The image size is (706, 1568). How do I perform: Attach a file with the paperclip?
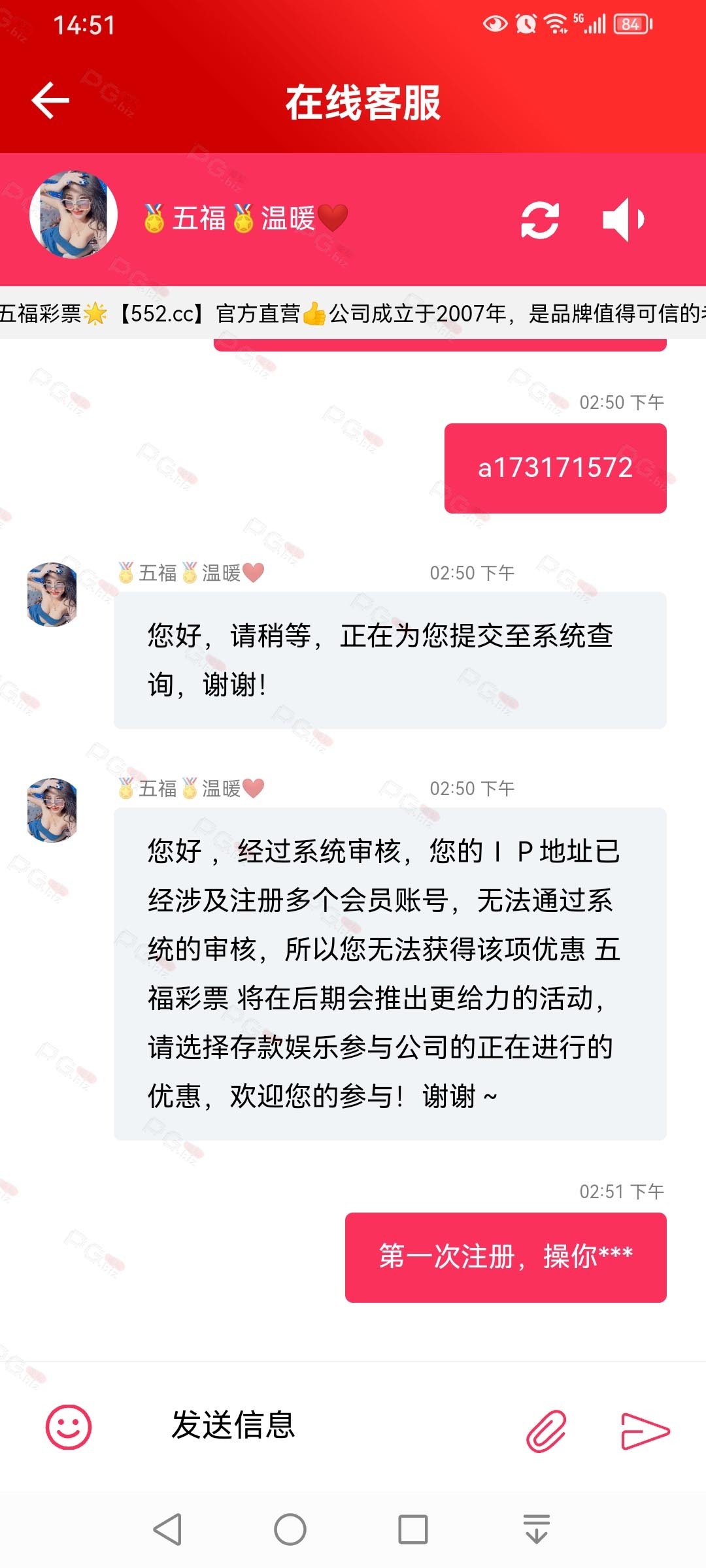coord(546,1431)
